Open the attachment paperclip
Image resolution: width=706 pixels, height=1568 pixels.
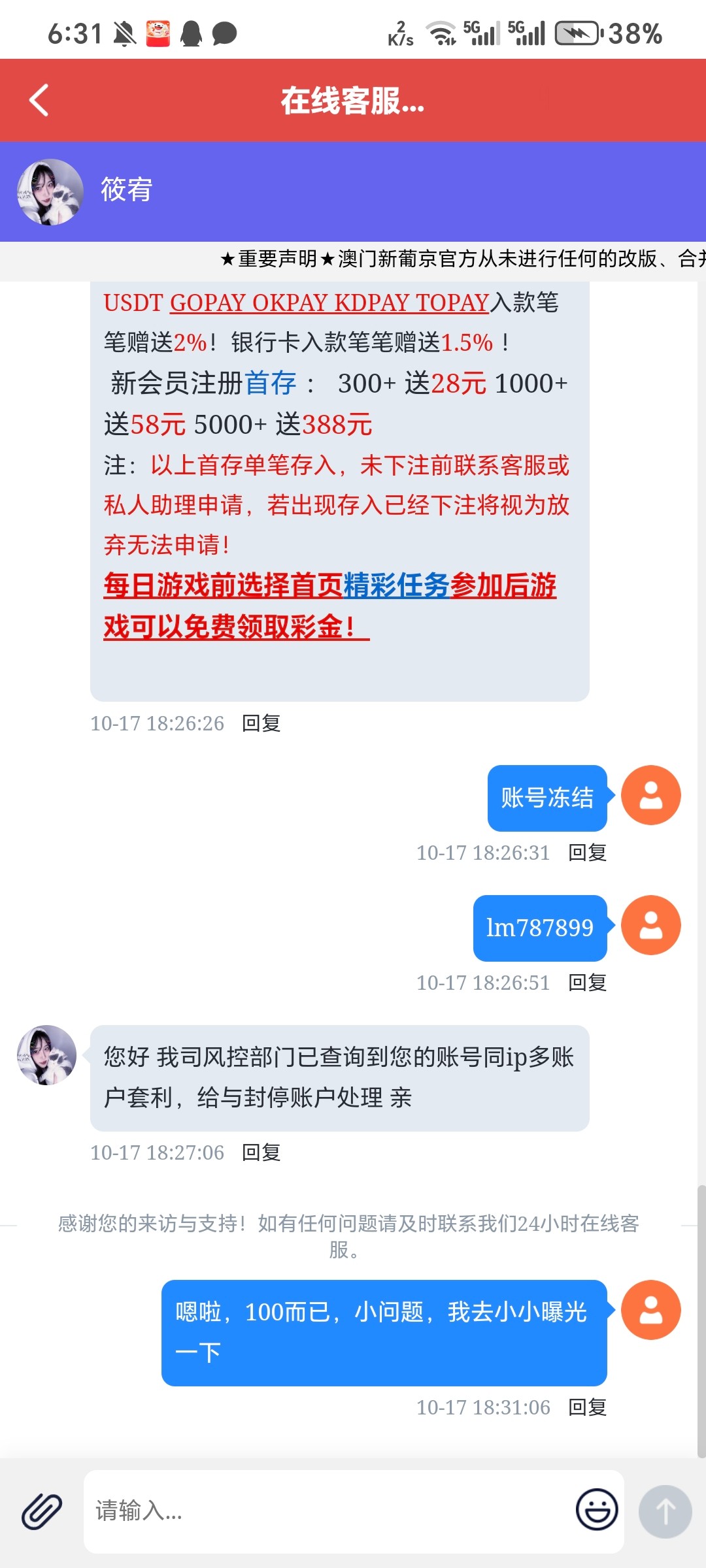coord(42,1511)
